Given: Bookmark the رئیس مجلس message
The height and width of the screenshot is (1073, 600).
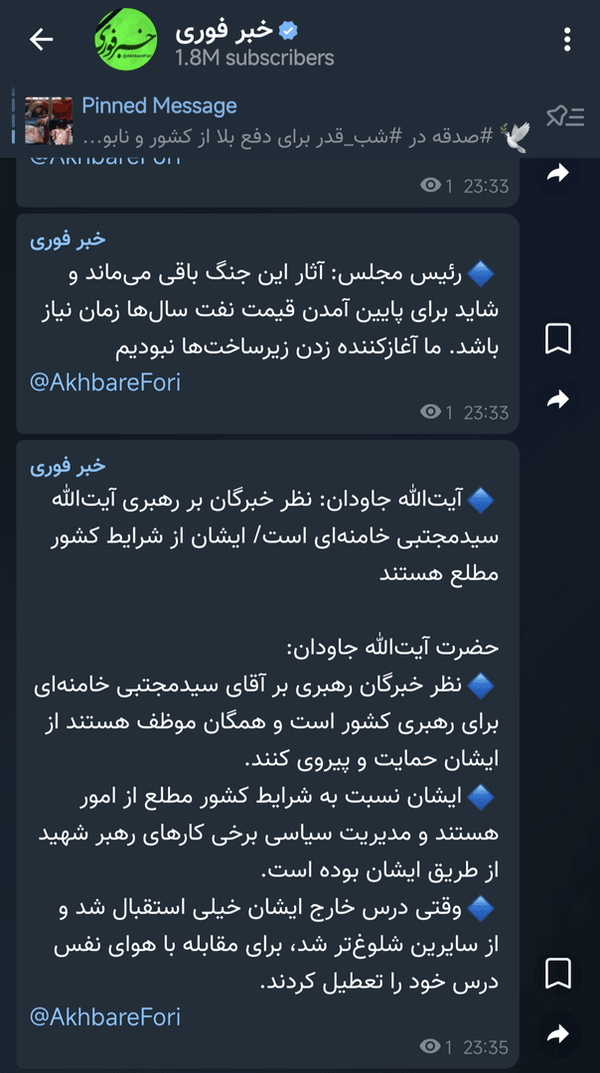Looking at the screenshot, I should (558, 339).
